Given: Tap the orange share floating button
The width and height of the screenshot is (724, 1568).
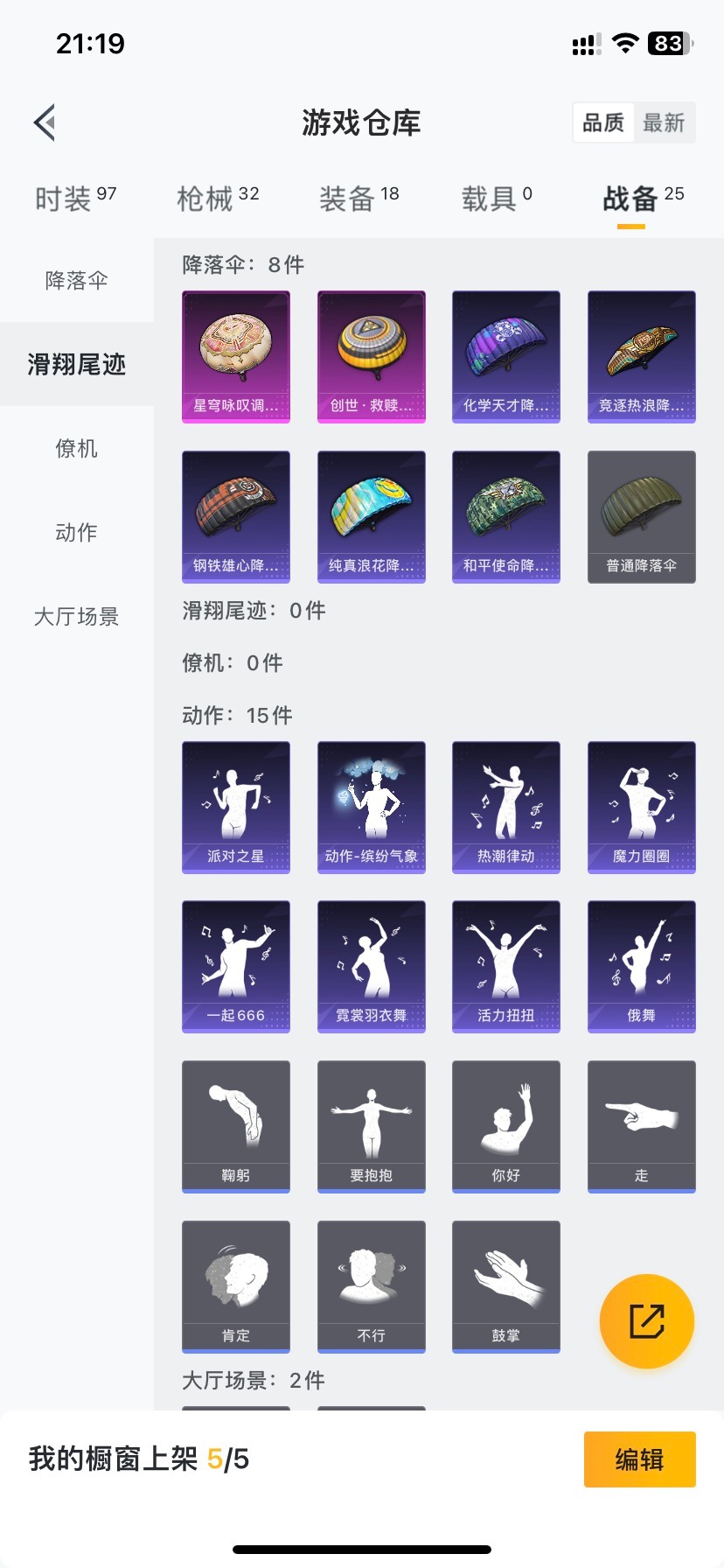Looking at the screenshot, I should pos(647,1321).
